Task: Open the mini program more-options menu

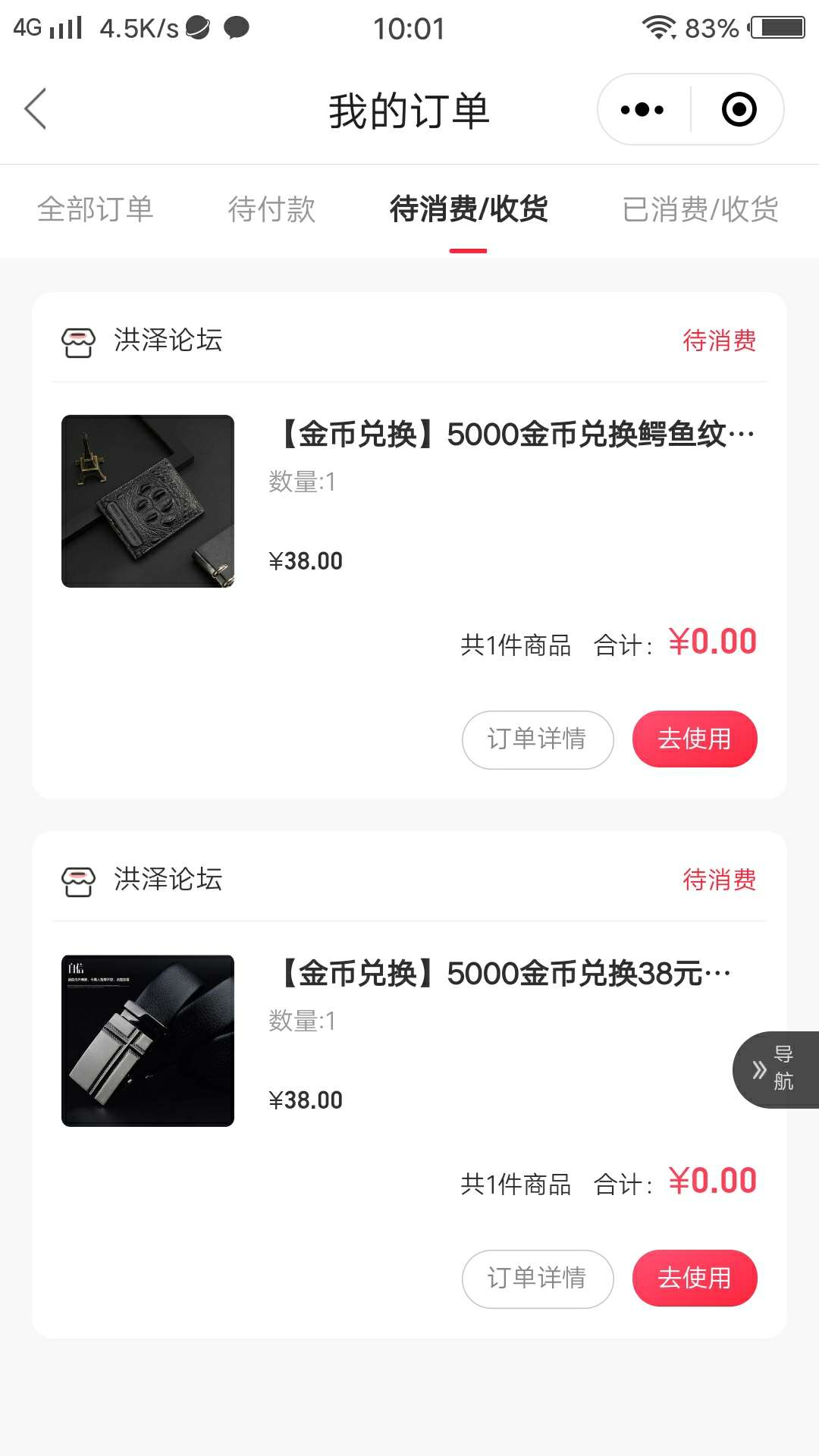Action: [x=642, y=109]
